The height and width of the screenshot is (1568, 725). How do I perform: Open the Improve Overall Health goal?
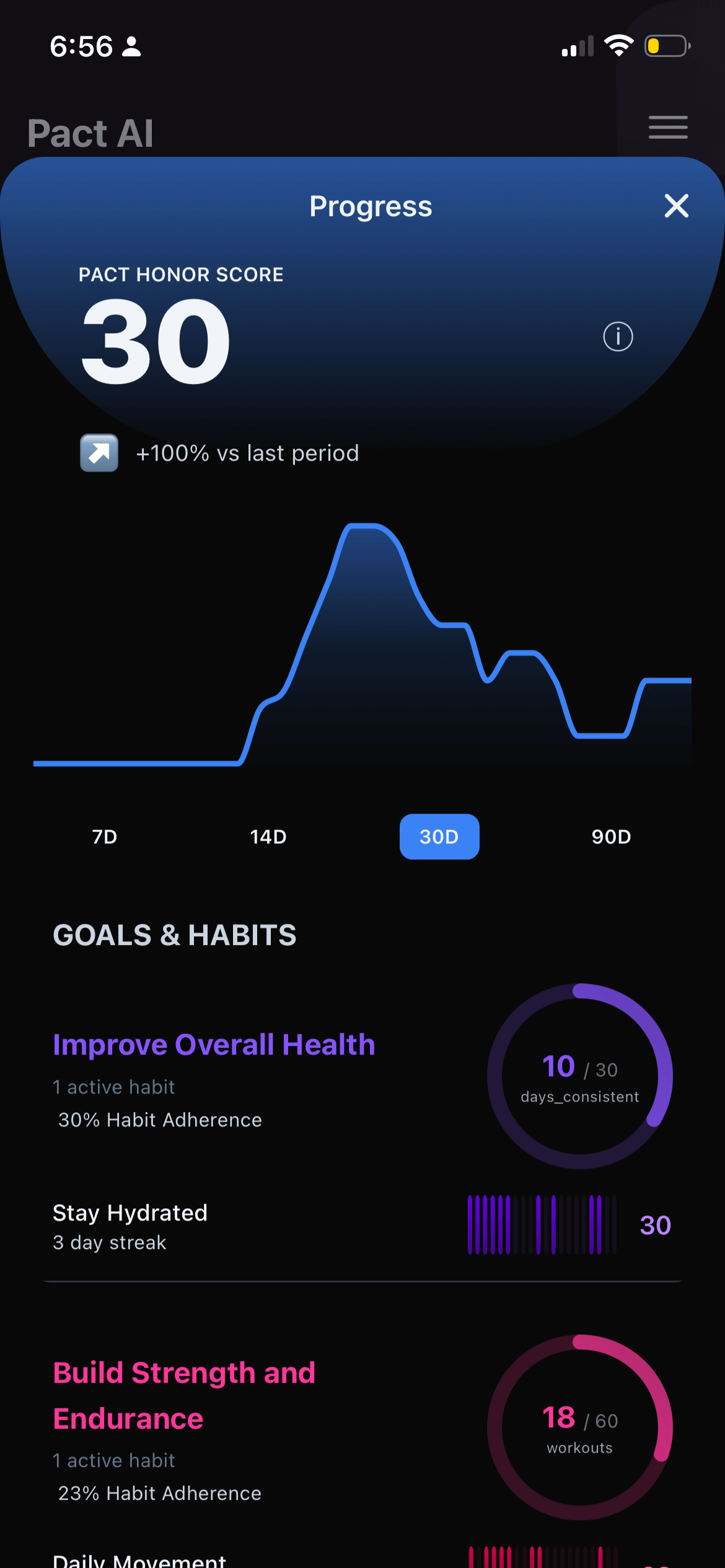214,1045
